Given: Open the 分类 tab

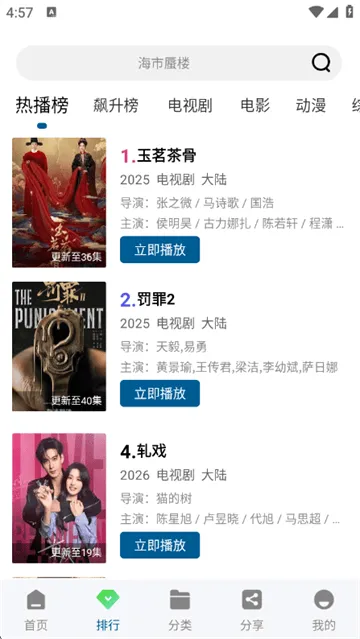Looking at the screenshot, I should pyautogui.click(x=180, y=610).
